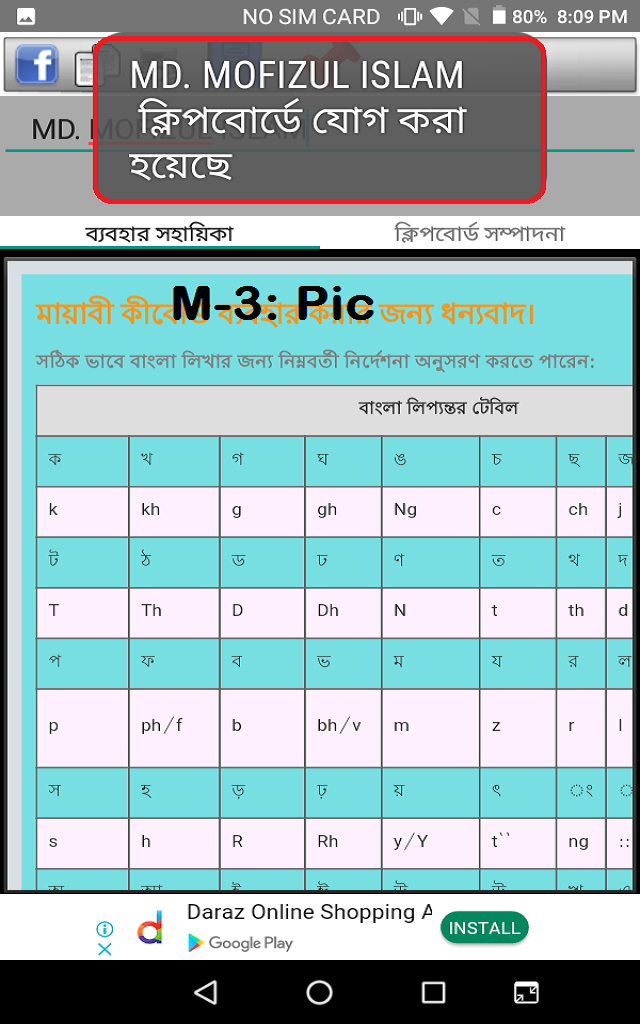Switch to the ক্লিপবোর্ড সম্পাদনা tab
This screenshot has height=1024, width=640.
click(480, 233)
